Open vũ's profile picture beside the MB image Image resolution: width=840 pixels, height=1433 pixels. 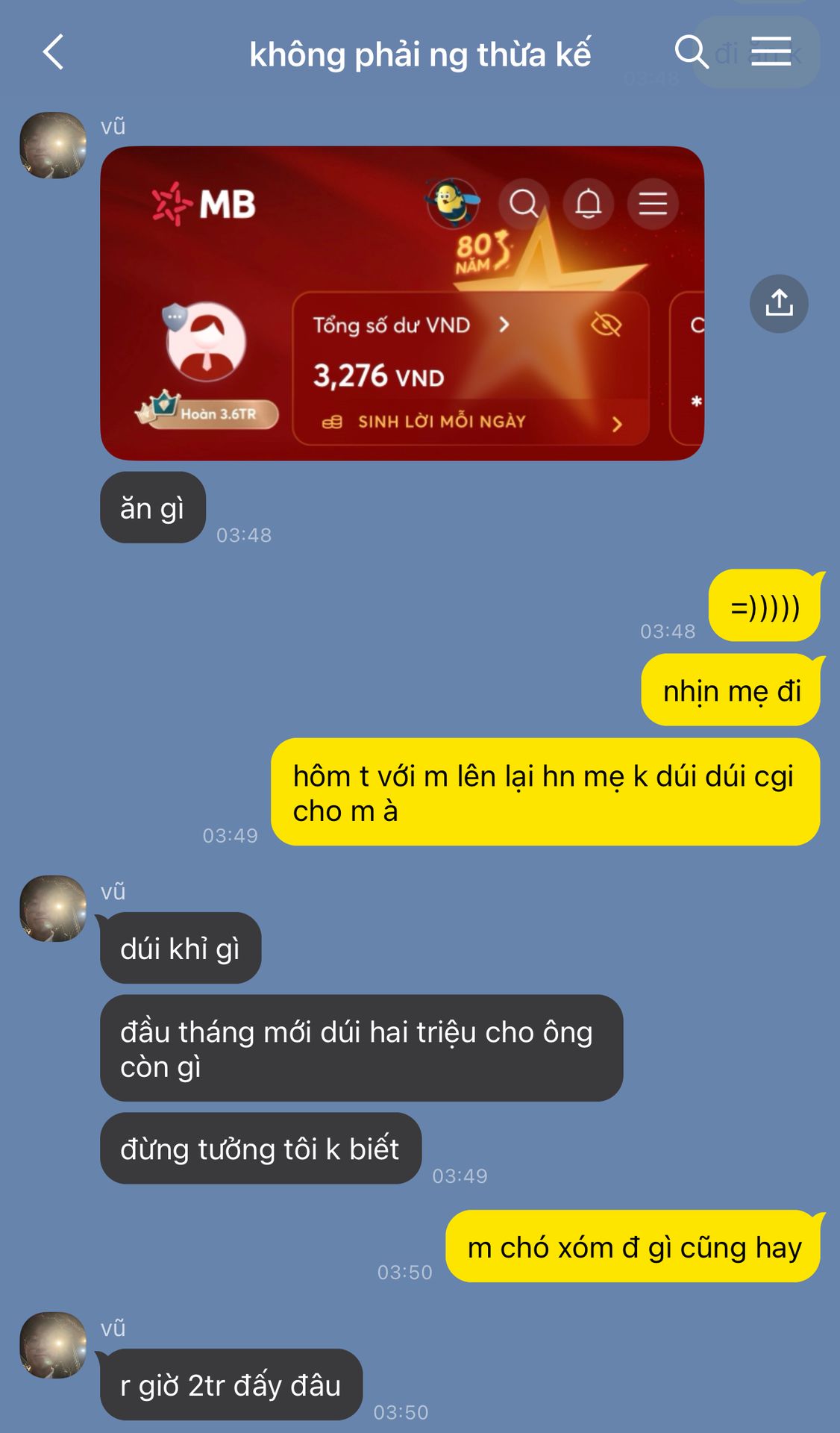tap(53, 146)
